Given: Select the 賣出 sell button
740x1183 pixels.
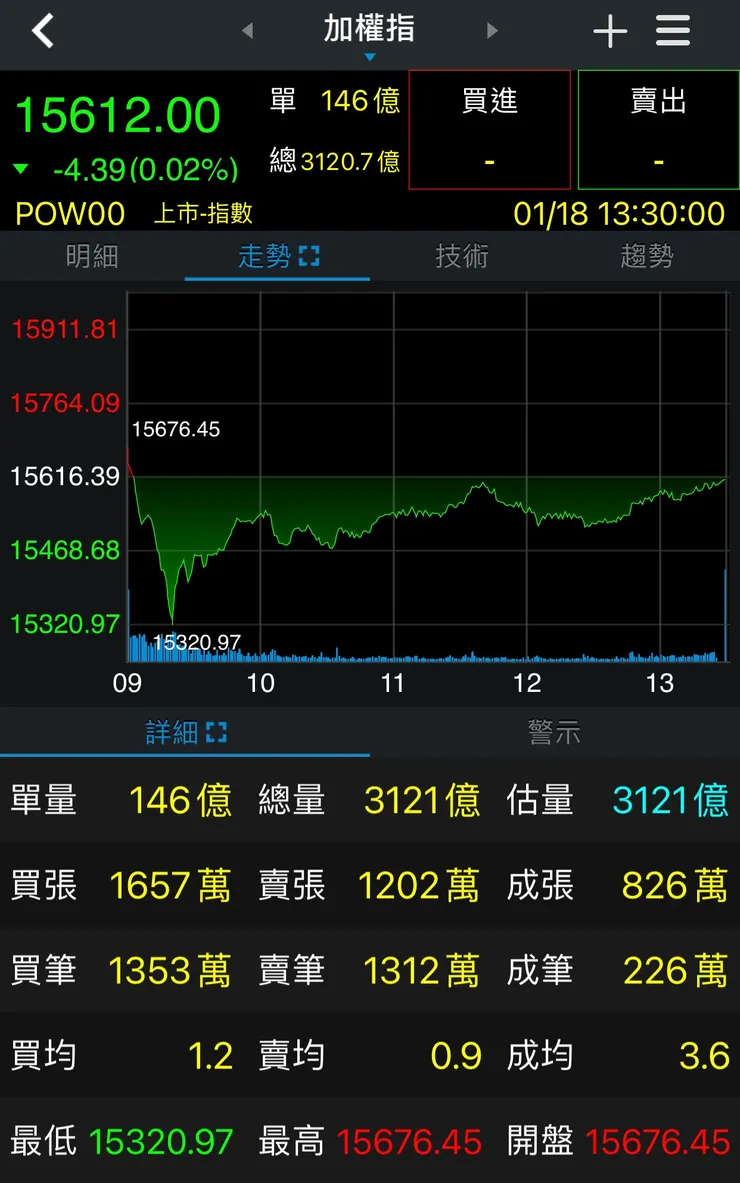Looking at the screenshot, I should pos(657,130).
